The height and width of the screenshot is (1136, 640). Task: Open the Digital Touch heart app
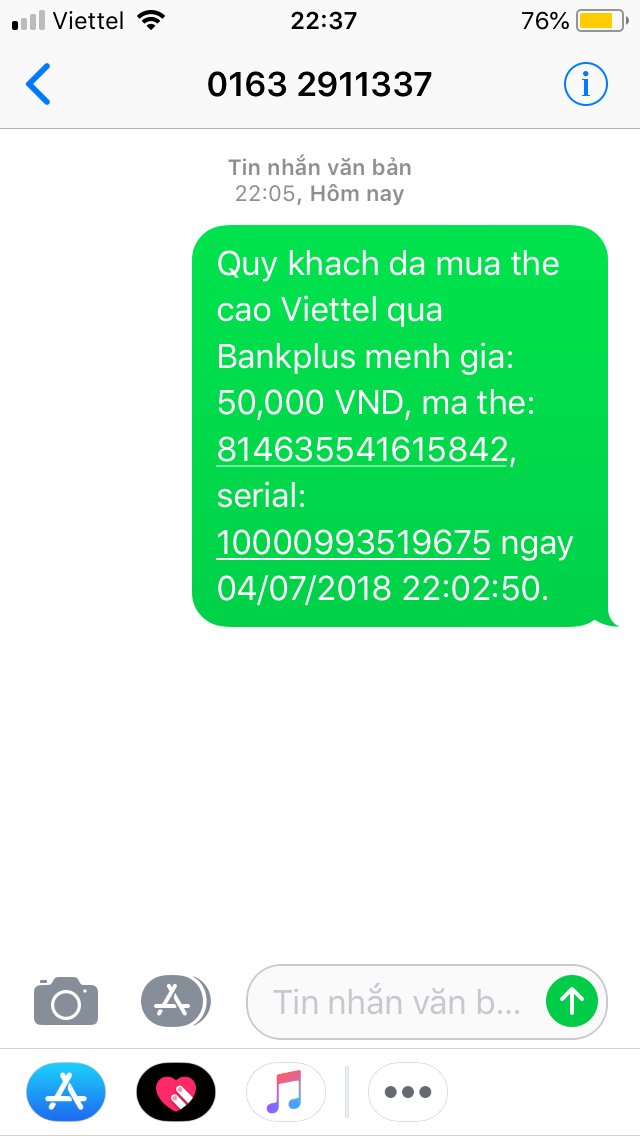[175, 1092]
